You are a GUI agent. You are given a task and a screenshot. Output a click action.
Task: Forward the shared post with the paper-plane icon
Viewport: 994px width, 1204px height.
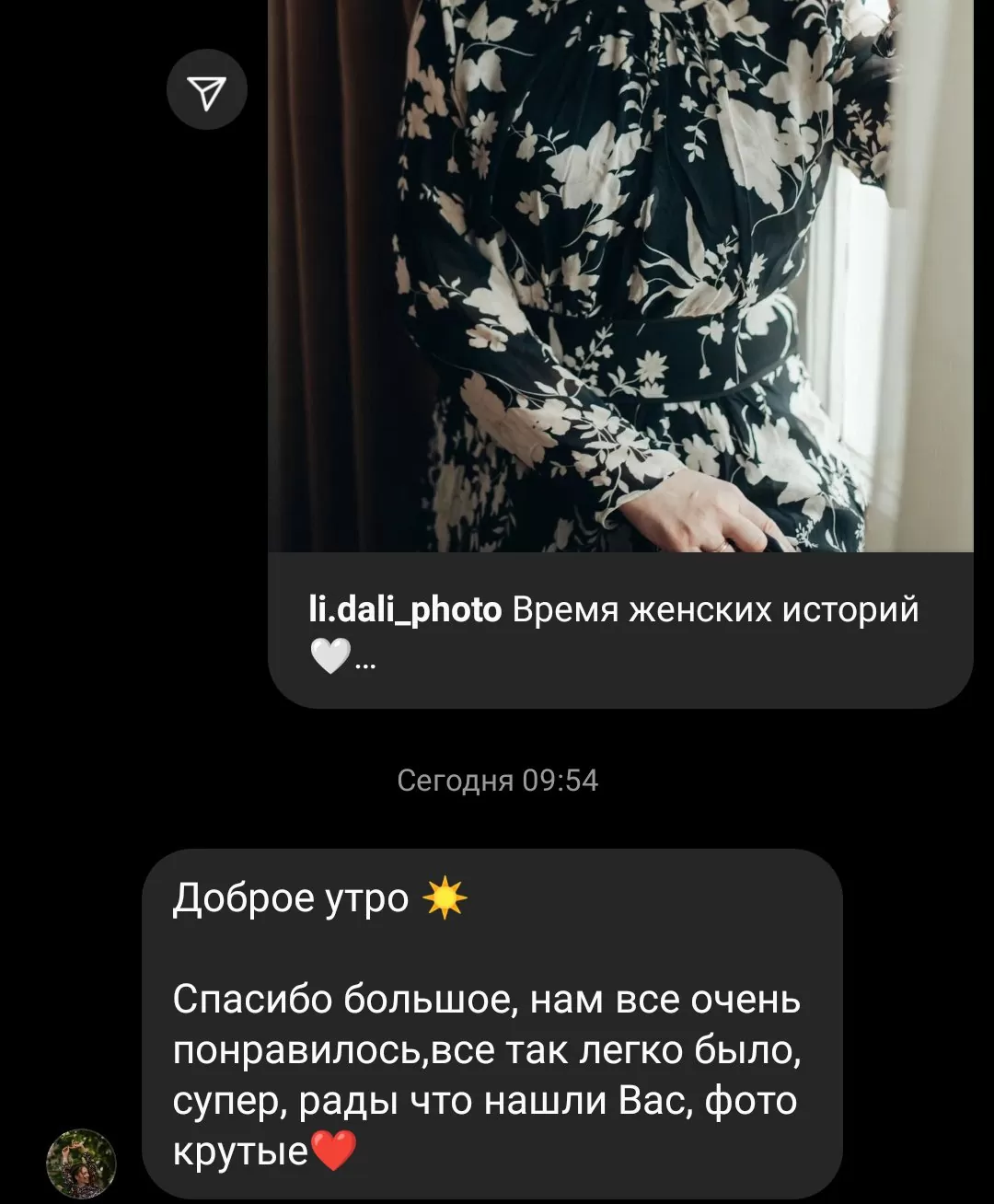tap(206, 90)
